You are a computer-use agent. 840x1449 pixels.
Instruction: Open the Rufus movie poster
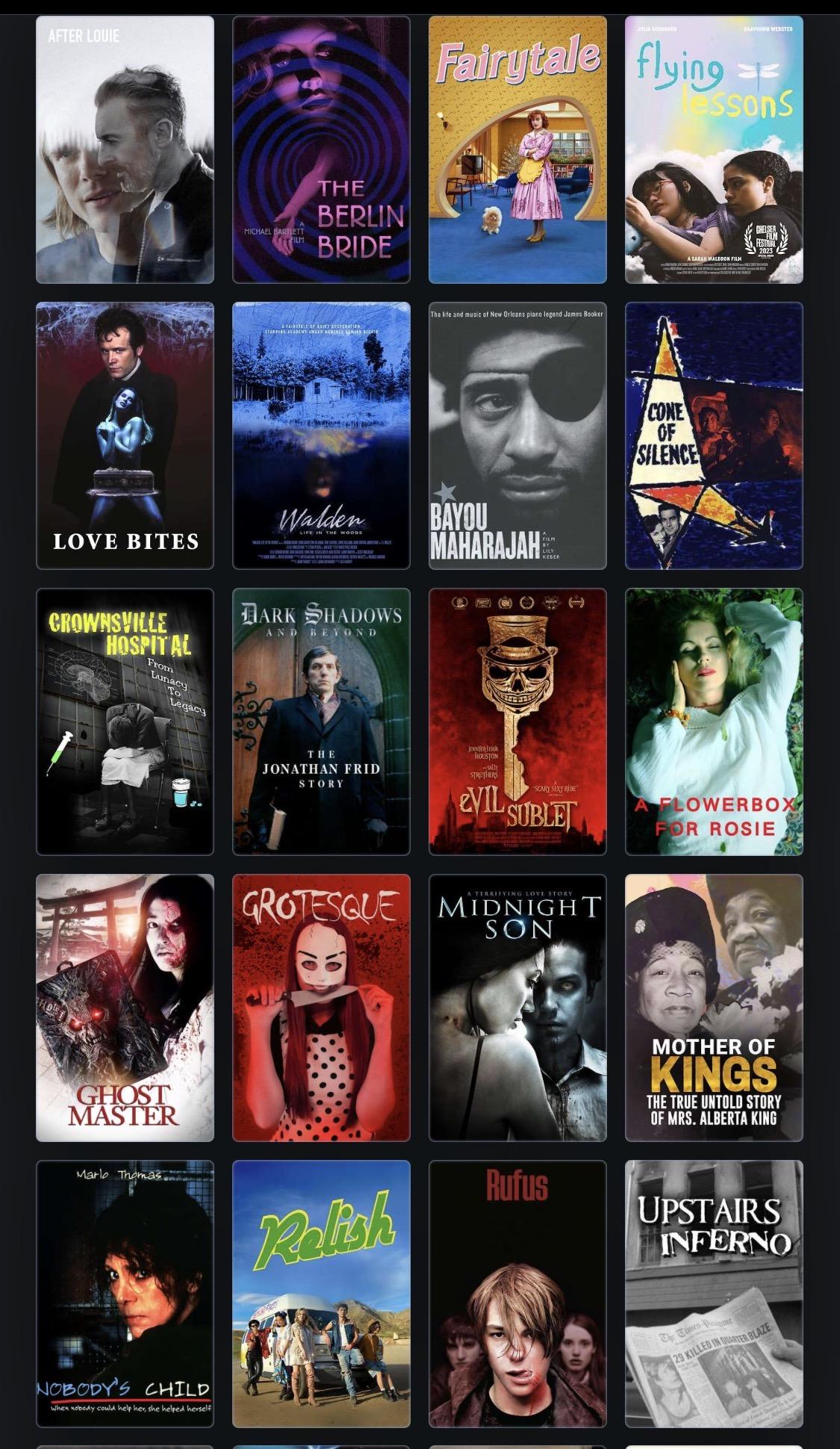(x=517, y=1294)
